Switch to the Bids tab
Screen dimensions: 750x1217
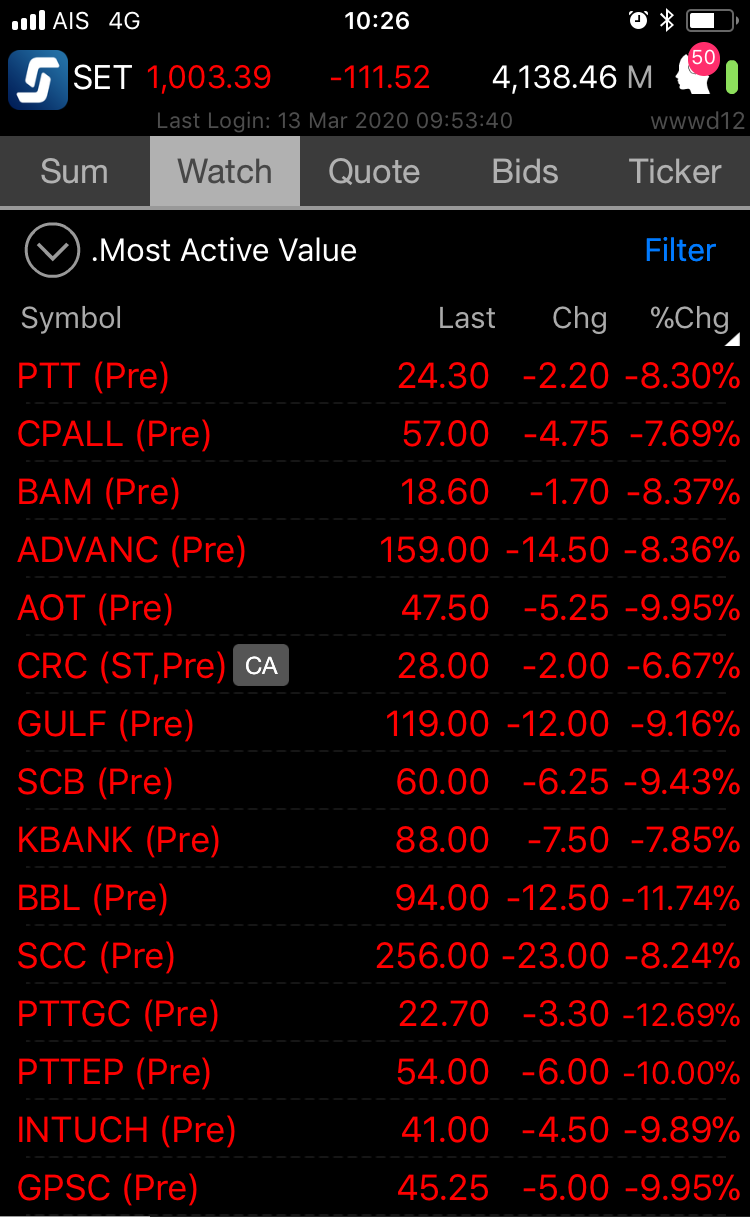(x=525, y=172)
